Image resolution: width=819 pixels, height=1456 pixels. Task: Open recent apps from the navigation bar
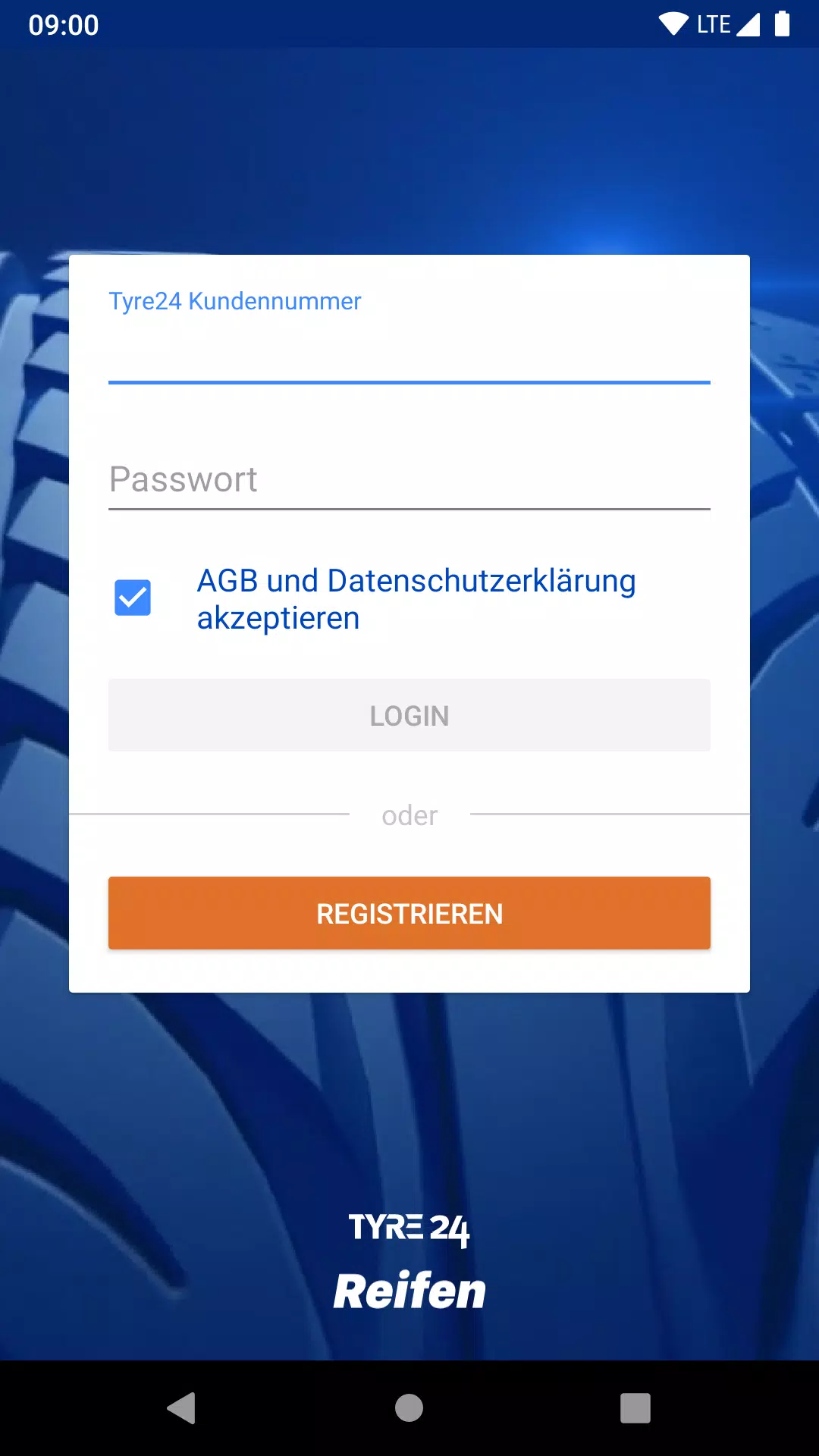635,1408
